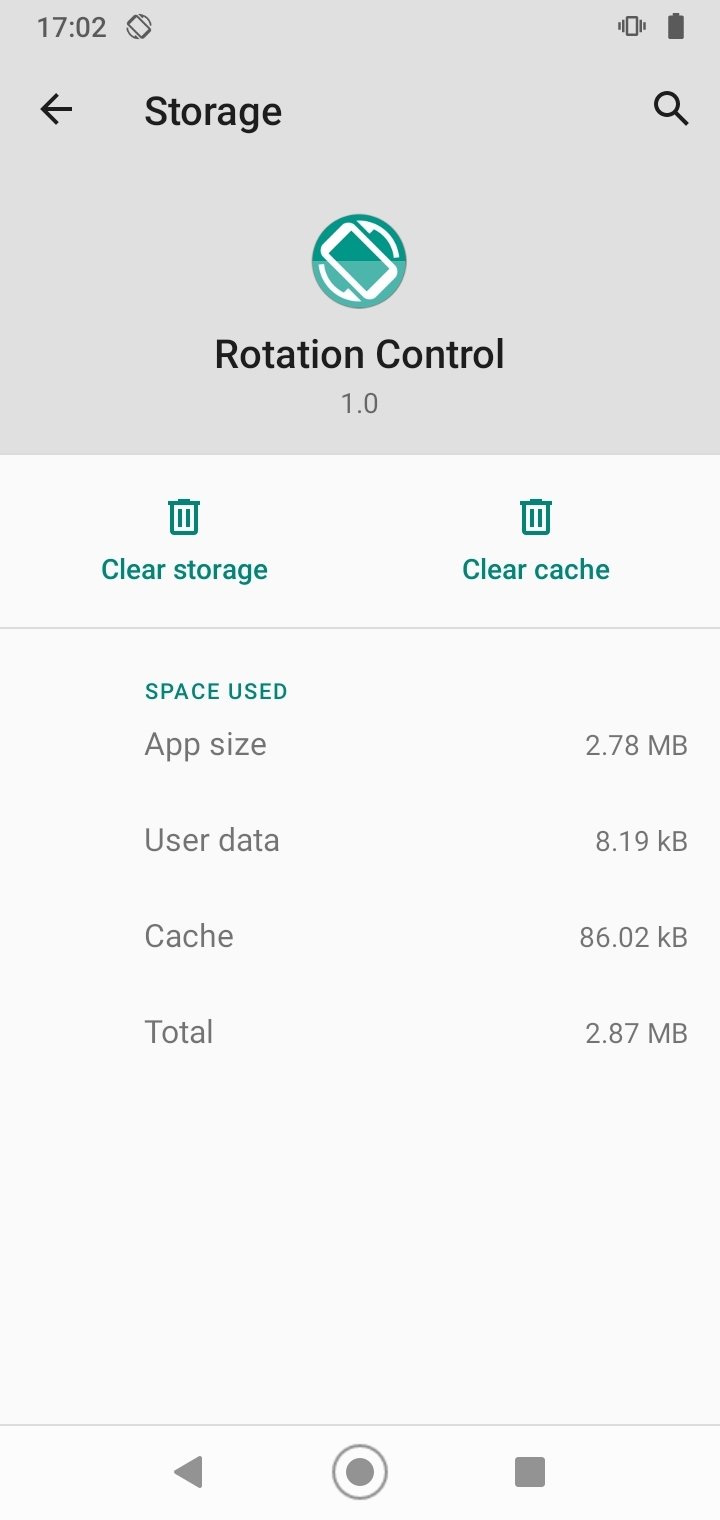Clear storage for Rotation Control
Screen dimensions: 720x1520
184,541
